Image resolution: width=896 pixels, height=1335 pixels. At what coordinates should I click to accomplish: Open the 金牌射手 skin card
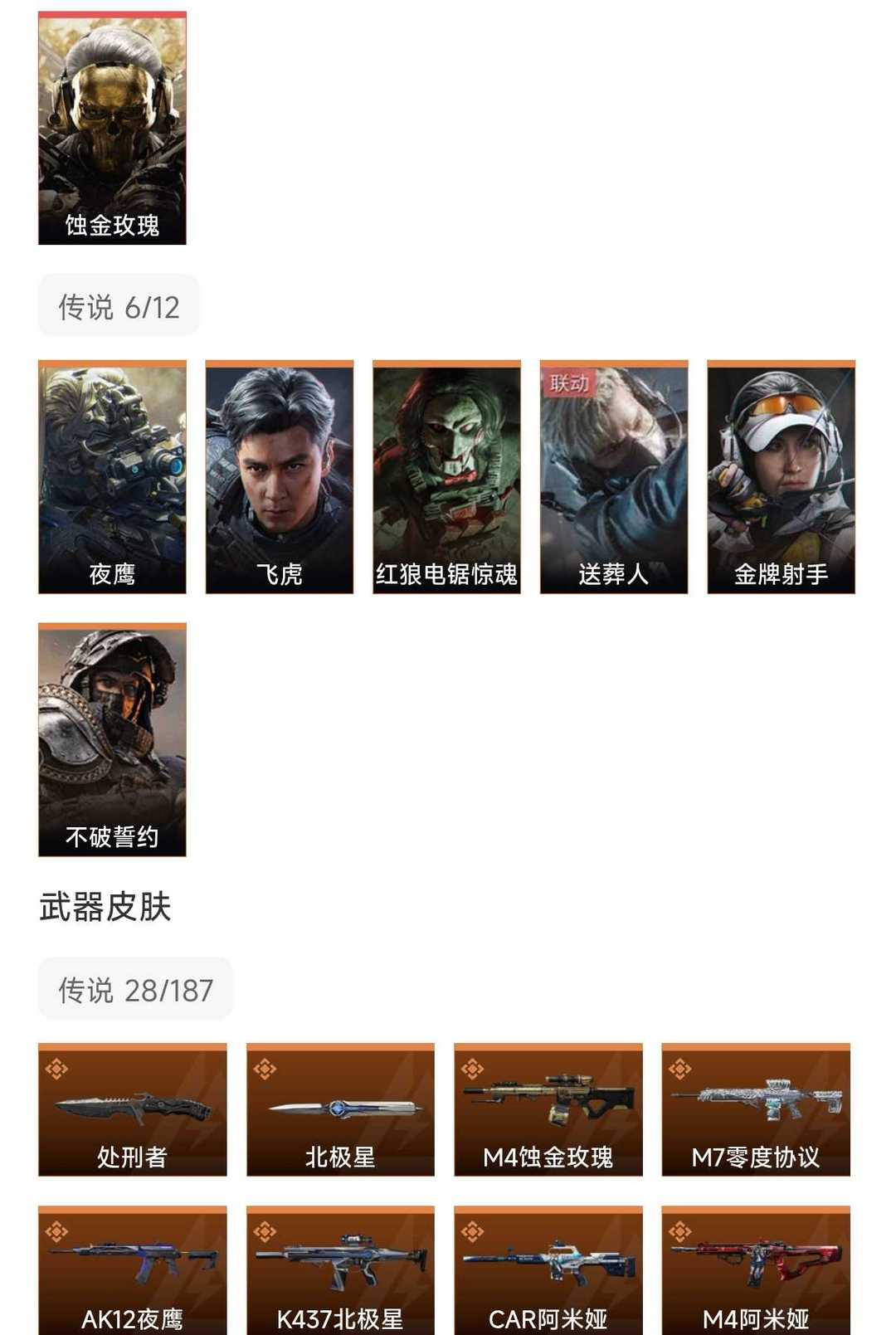(x=781, y=477)
